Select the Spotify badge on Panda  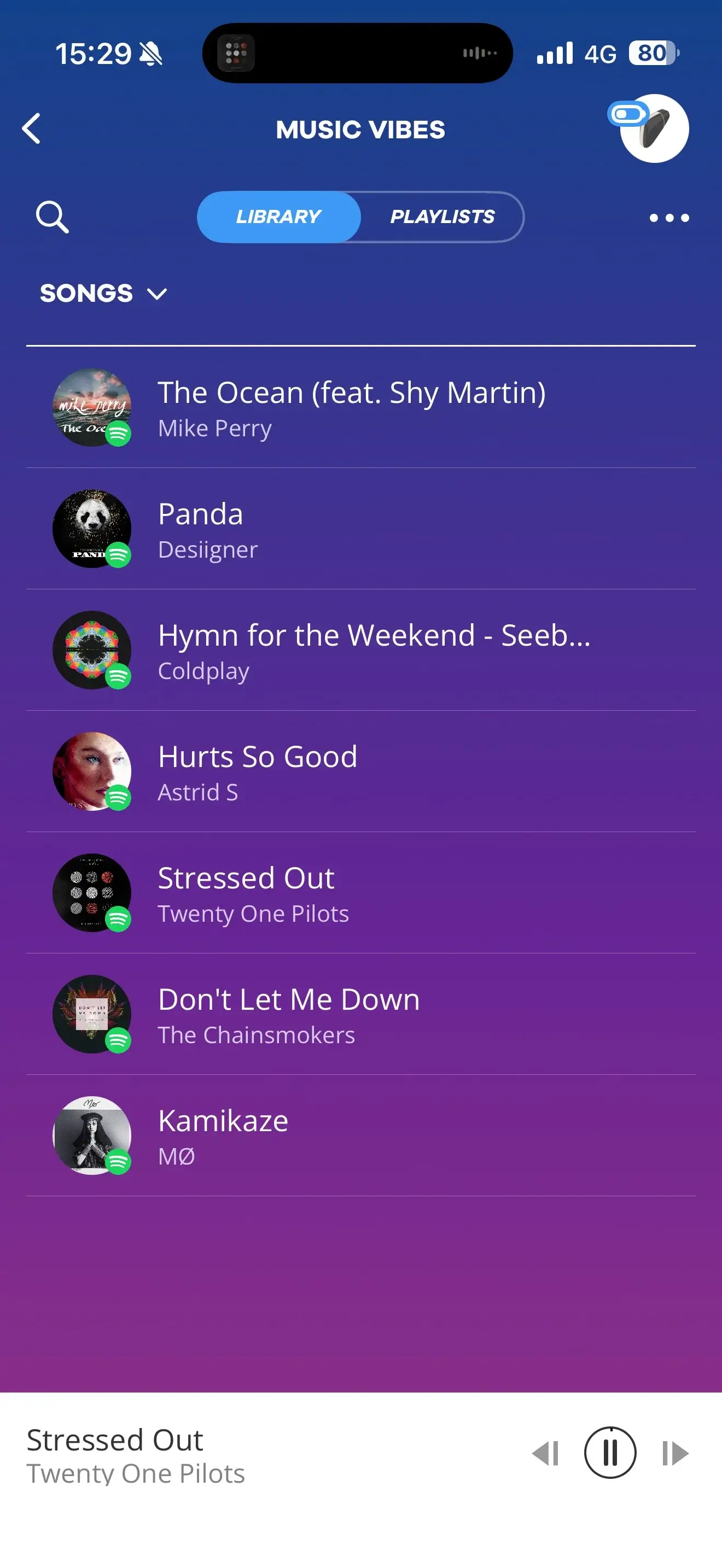coord(119,555)
